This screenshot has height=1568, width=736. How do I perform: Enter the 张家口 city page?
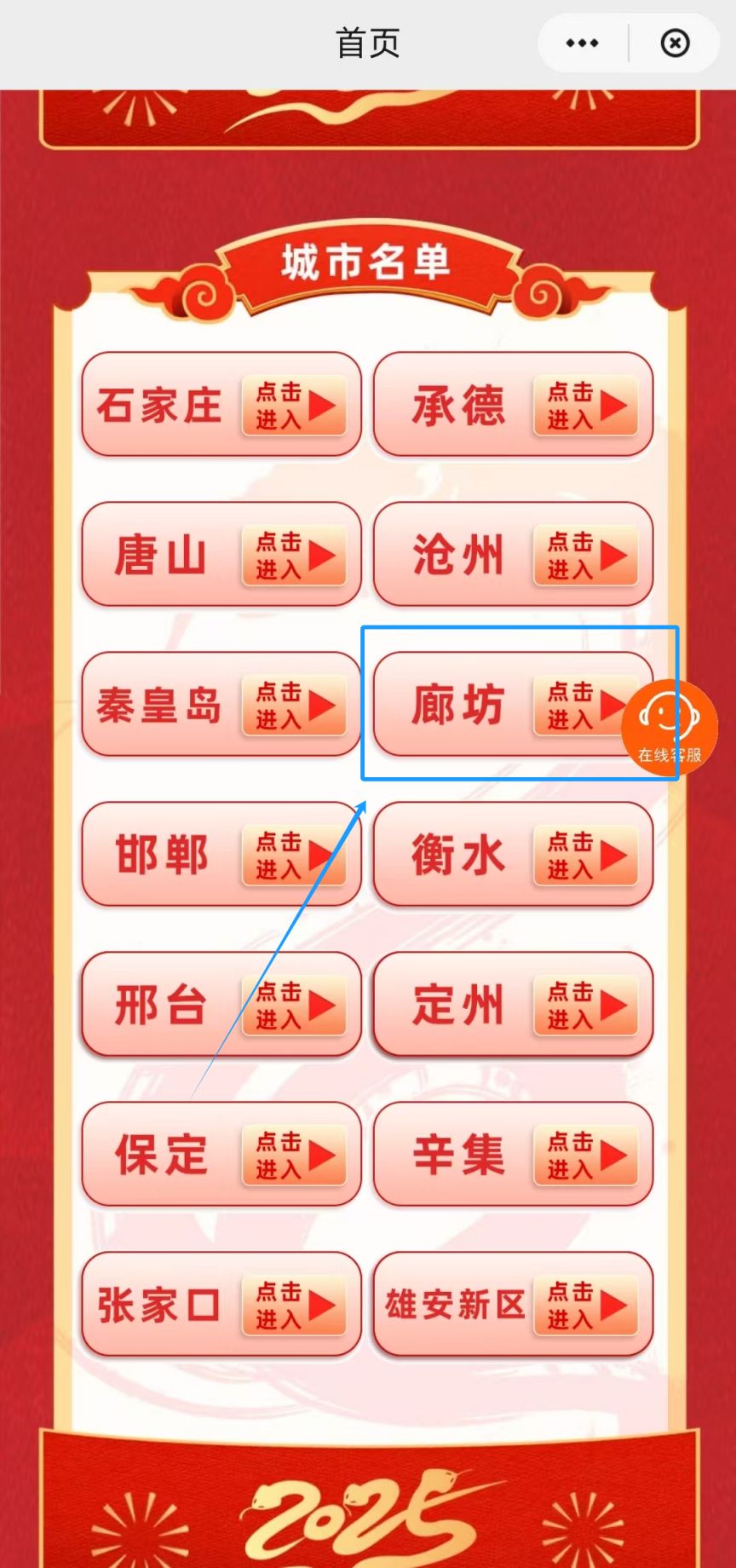click(221, 1305)
